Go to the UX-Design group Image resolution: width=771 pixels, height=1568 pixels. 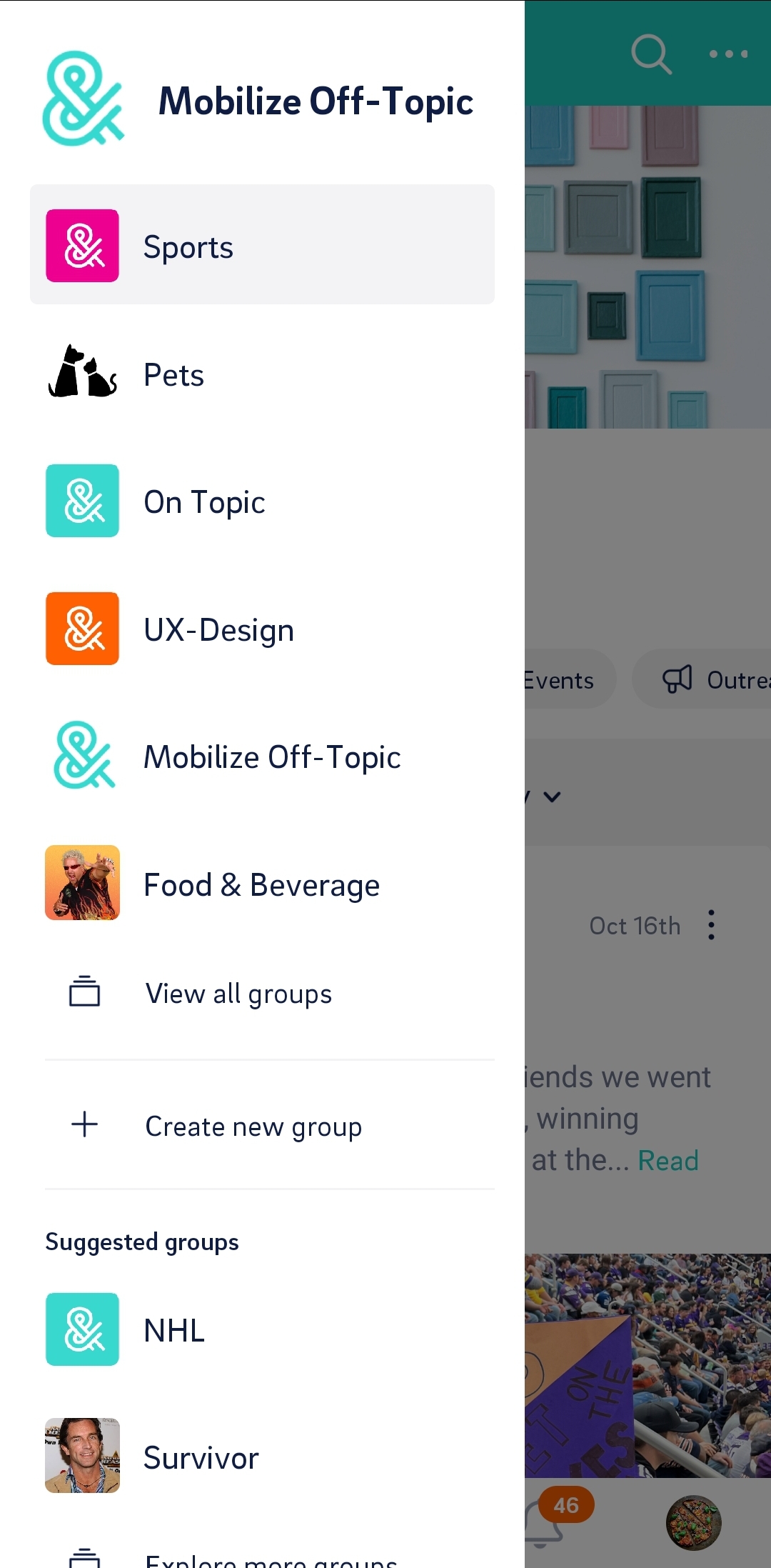click(262, 629)
